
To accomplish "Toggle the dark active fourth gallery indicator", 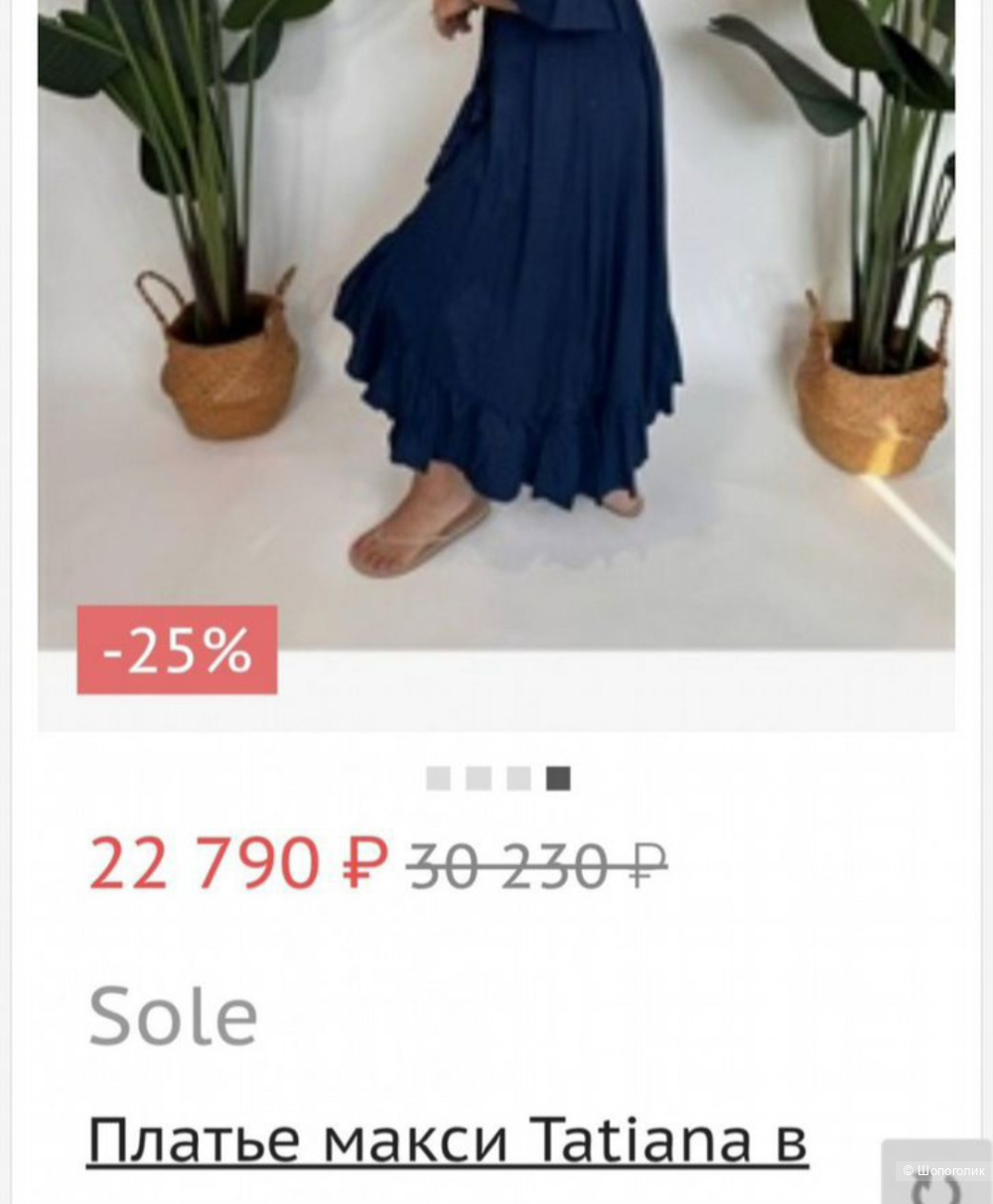I will pyautogui.click(x=558, y=778).
